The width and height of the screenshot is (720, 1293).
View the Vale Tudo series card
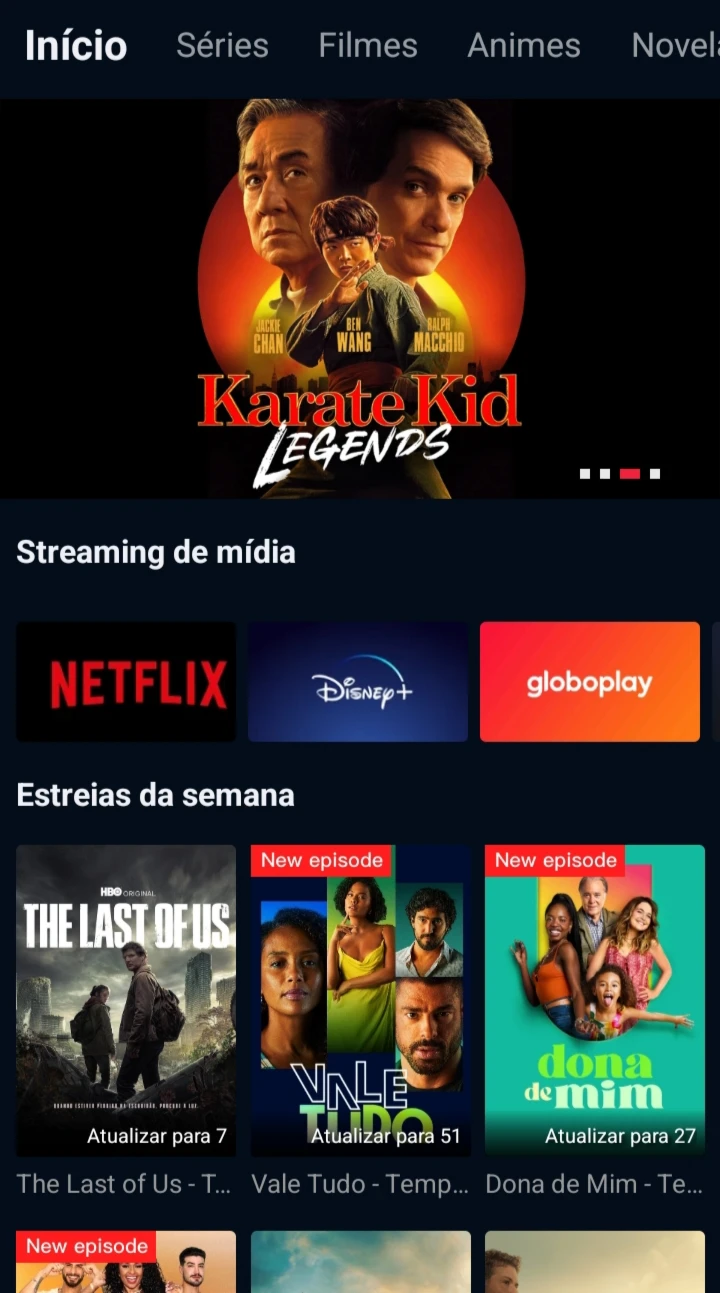360,1000
